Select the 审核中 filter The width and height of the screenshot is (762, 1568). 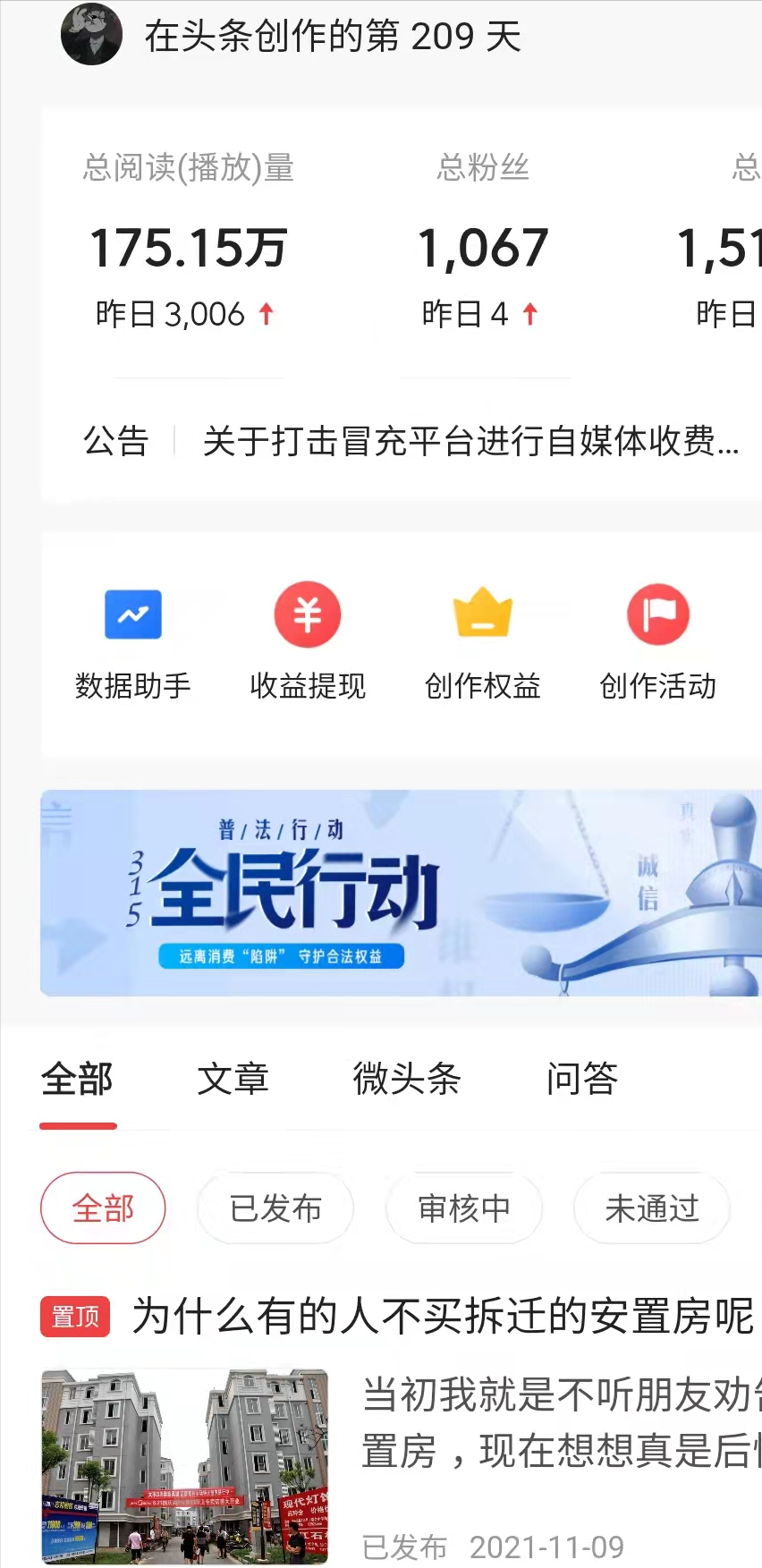point(463,1208)
